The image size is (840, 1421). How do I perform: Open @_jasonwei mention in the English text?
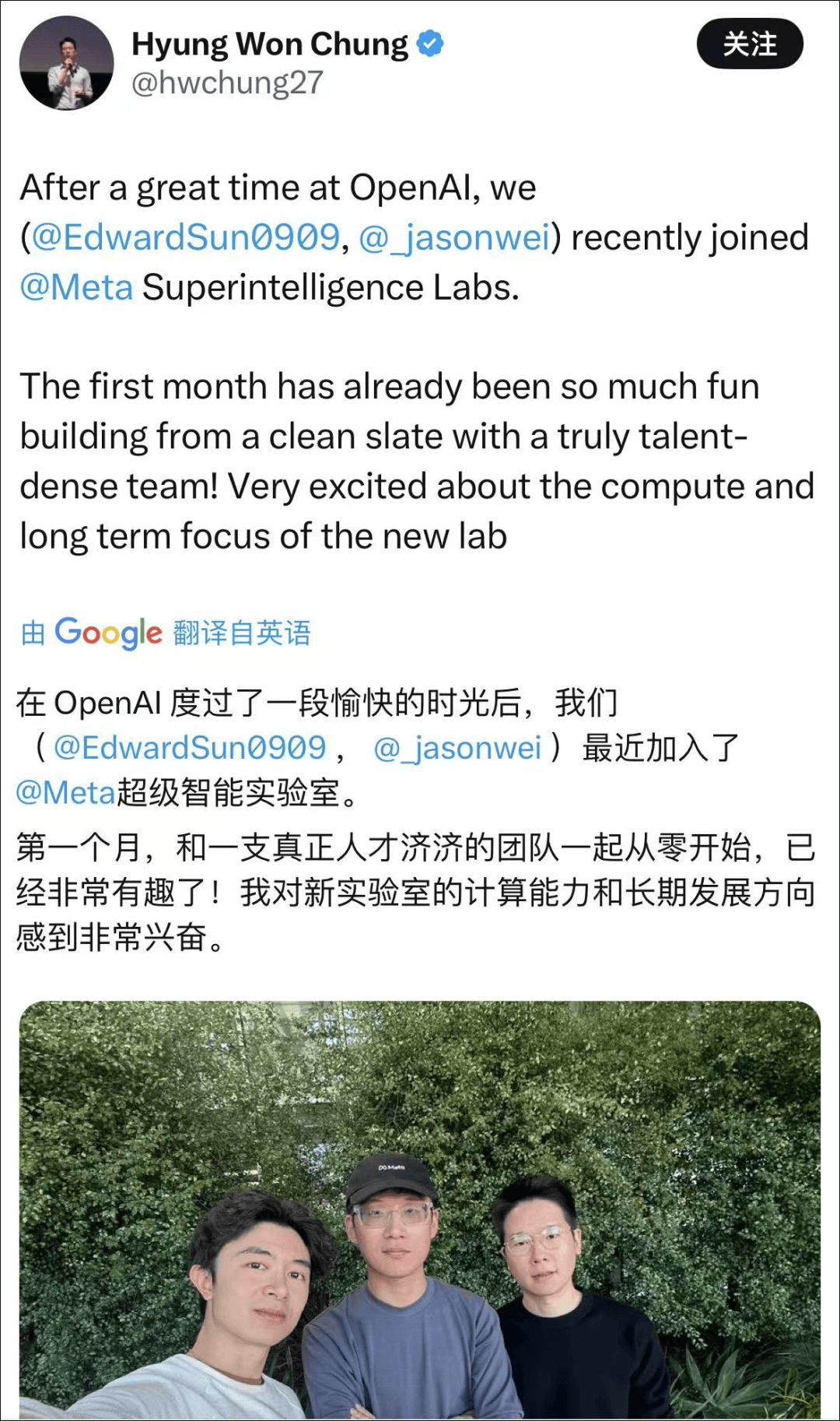pyautogui.click(x=455, y=237)
